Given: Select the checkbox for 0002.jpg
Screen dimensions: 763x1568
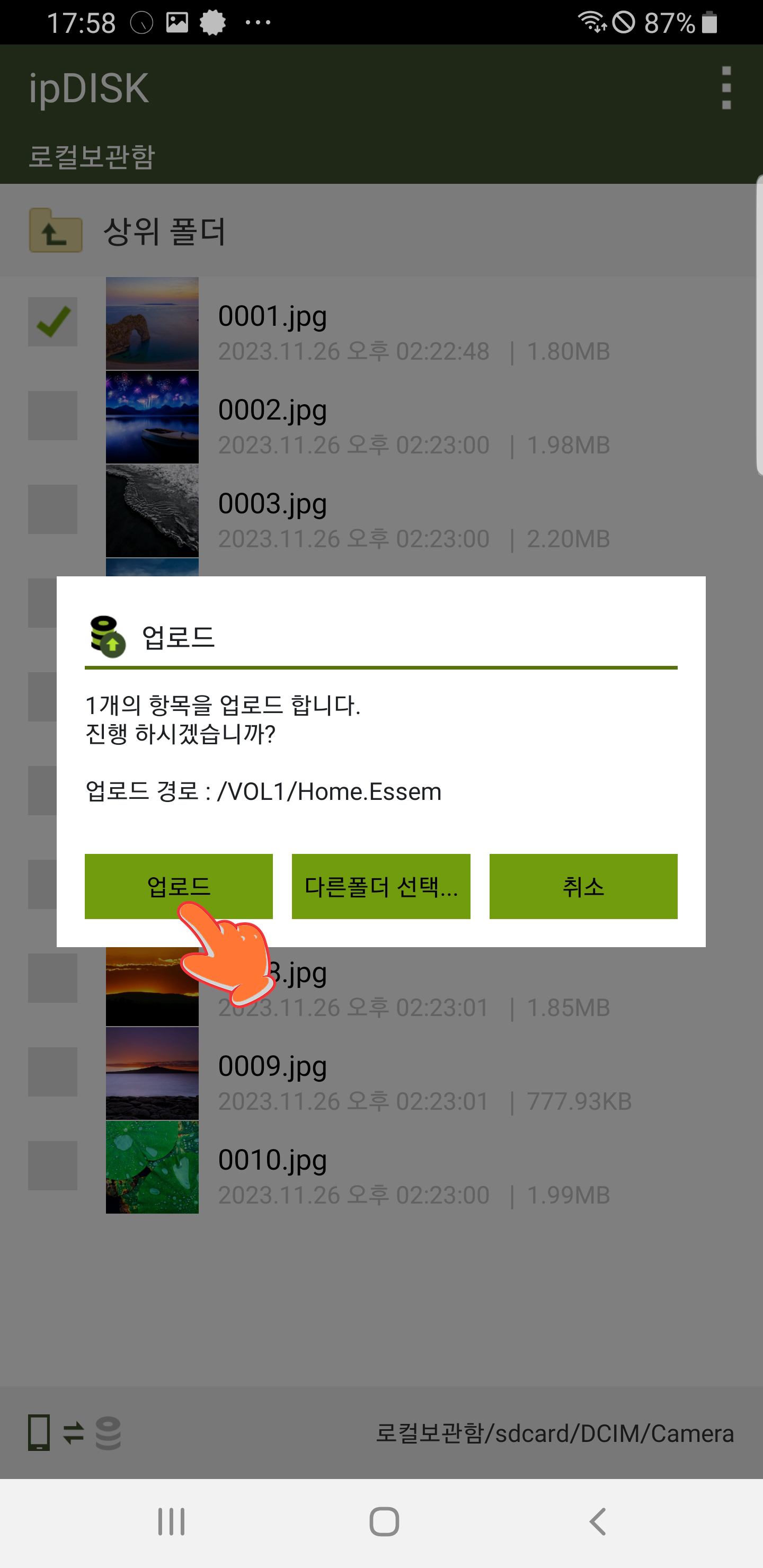Looking at the screenshot, I should pos(53,415).
